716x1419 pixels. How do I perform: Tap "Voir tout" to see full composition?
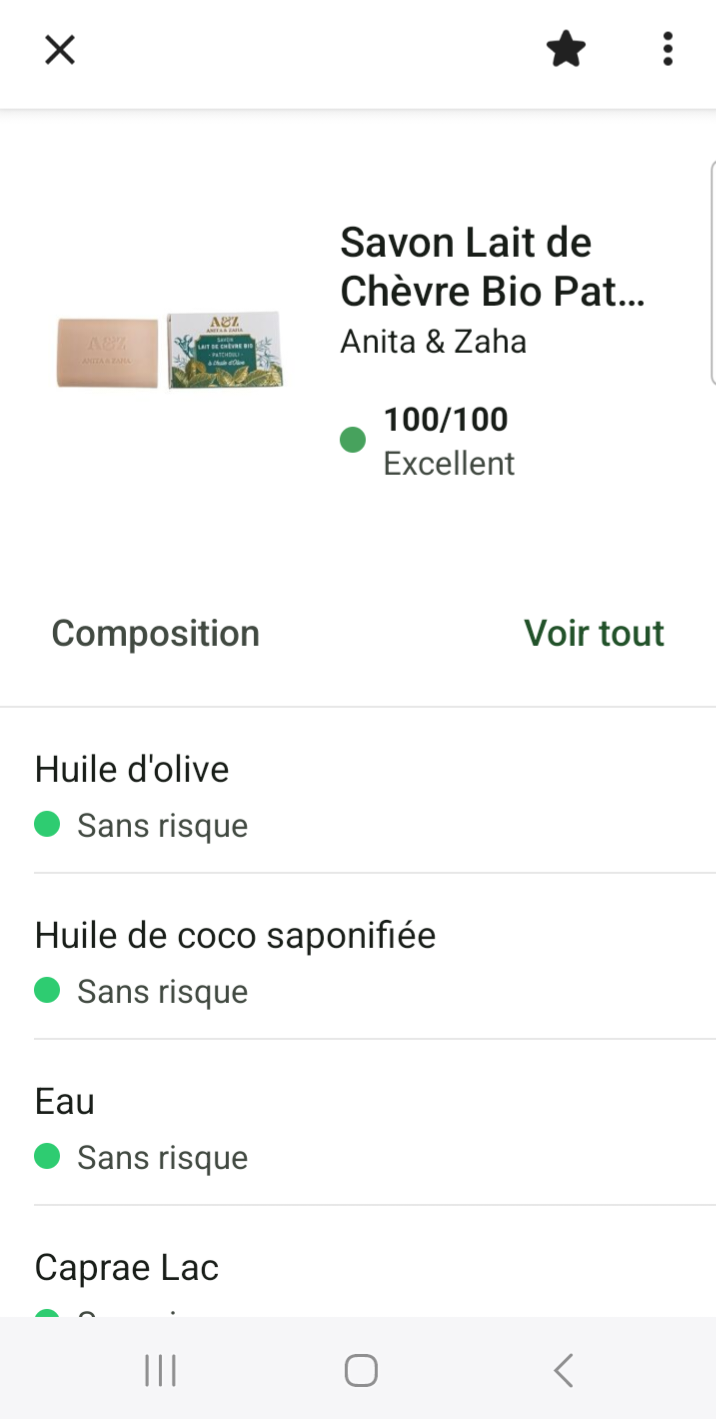[x=594, y=633]
